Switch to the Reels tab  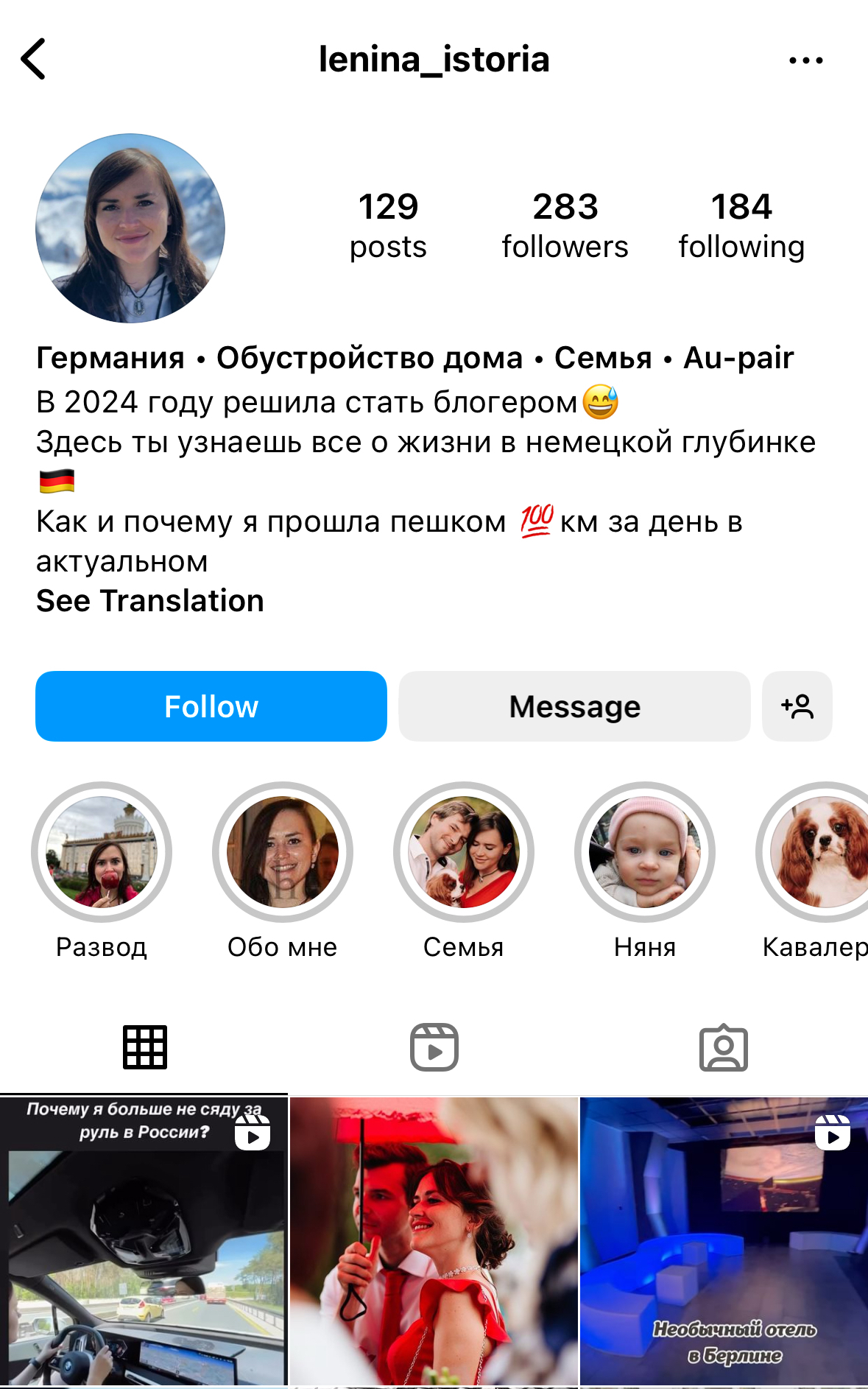[x=434, y=1047]
